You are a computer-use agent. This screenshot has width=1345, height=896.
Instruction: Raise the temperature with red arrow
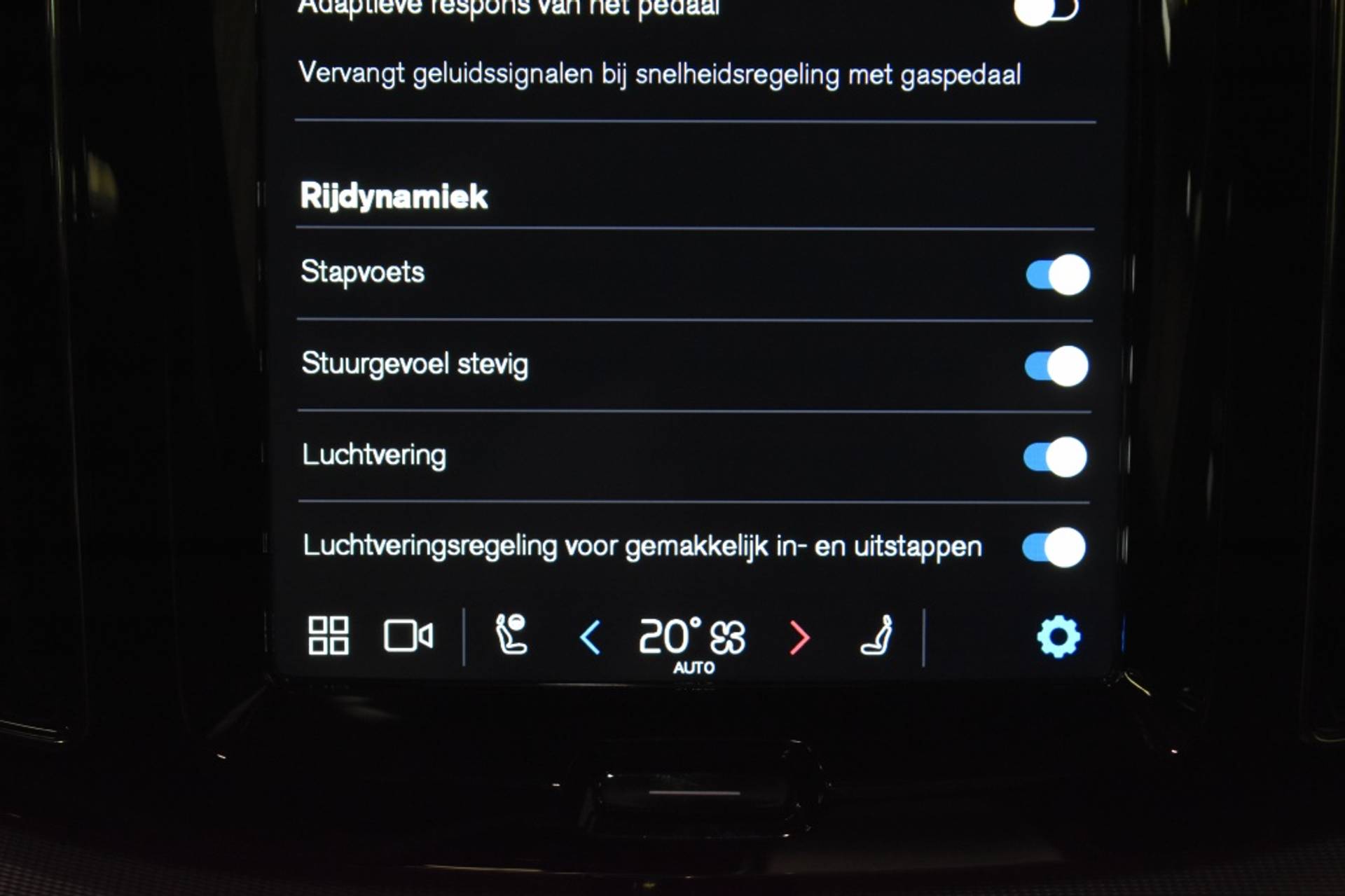coord(799,637)
